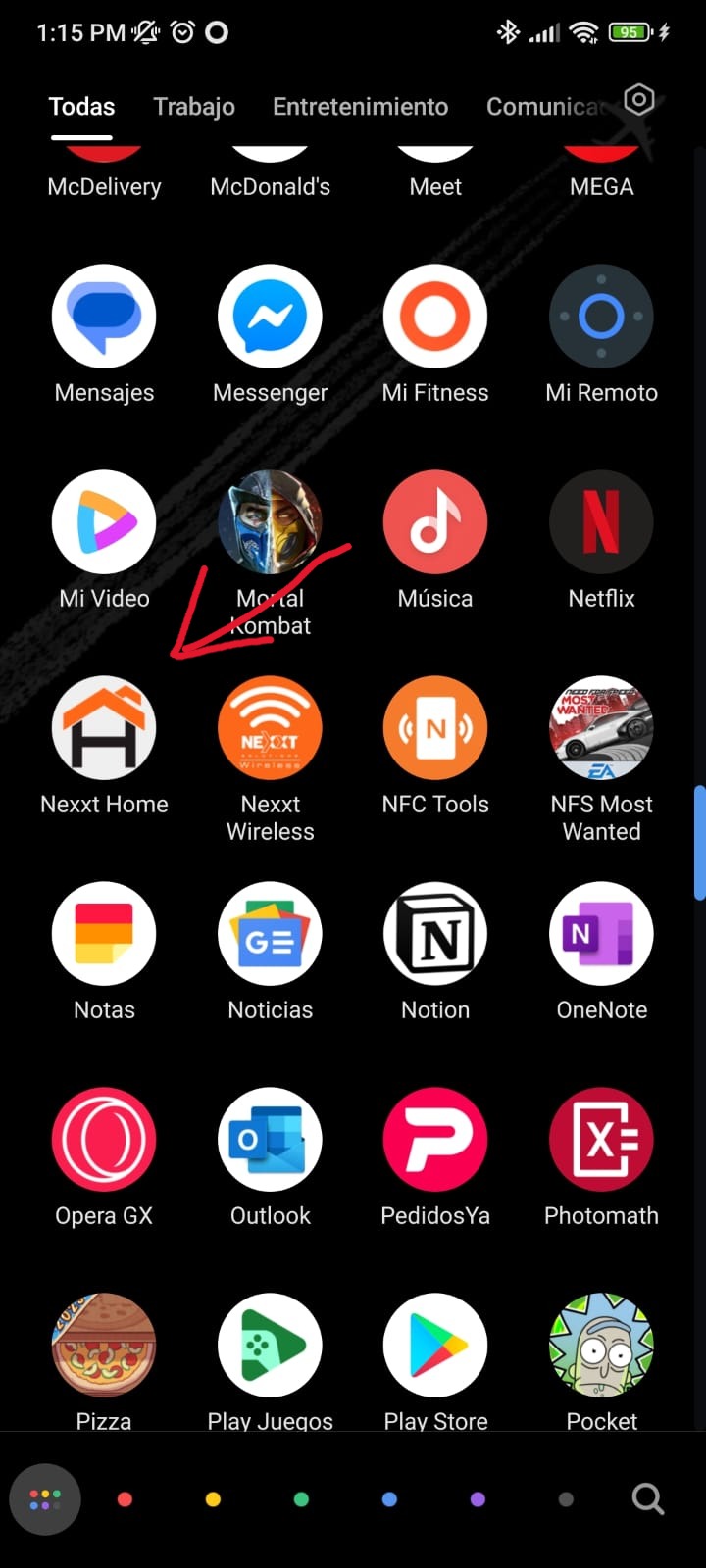Switch to the Trabajo tab
This screenshot has height=1568, width=706.
(x=194, y=107)
